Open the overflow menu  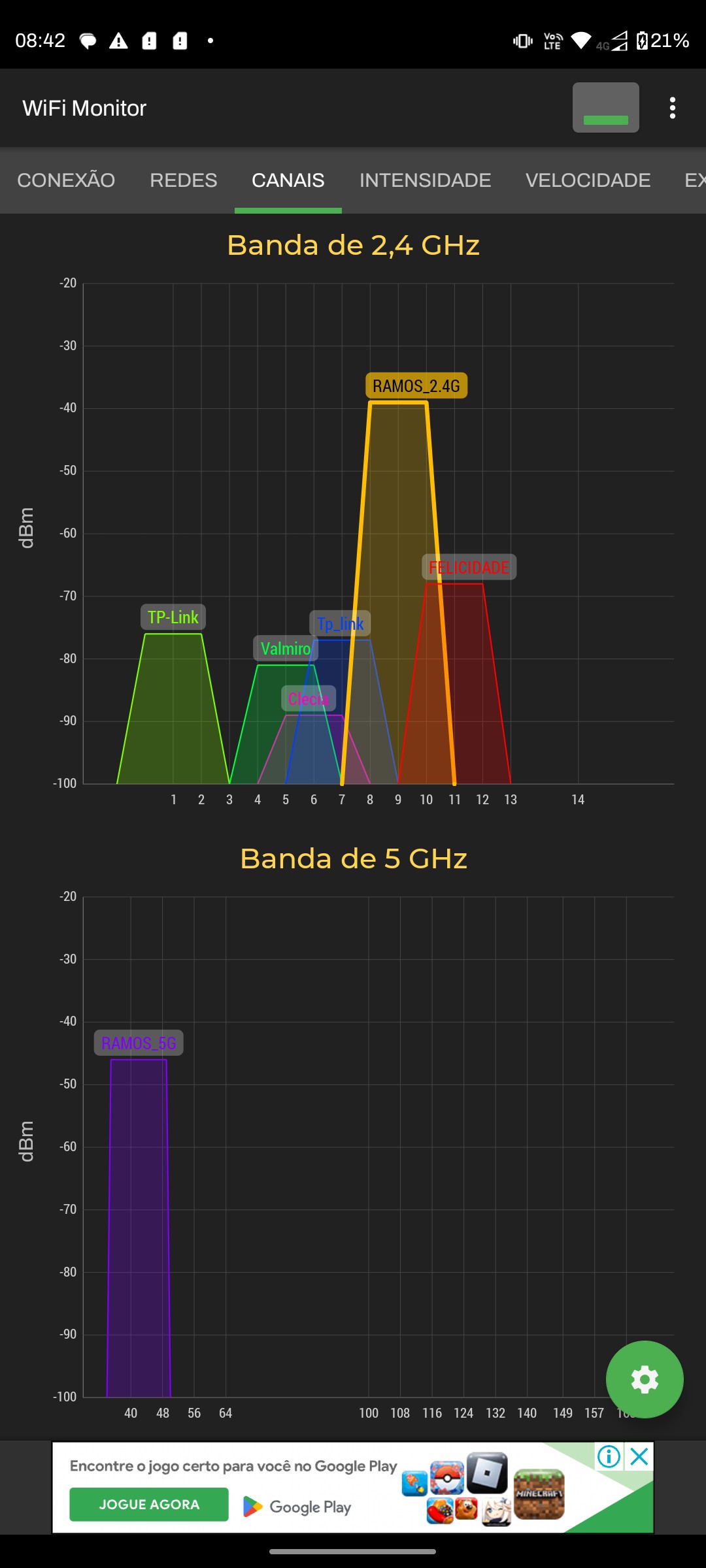(672, 108)
